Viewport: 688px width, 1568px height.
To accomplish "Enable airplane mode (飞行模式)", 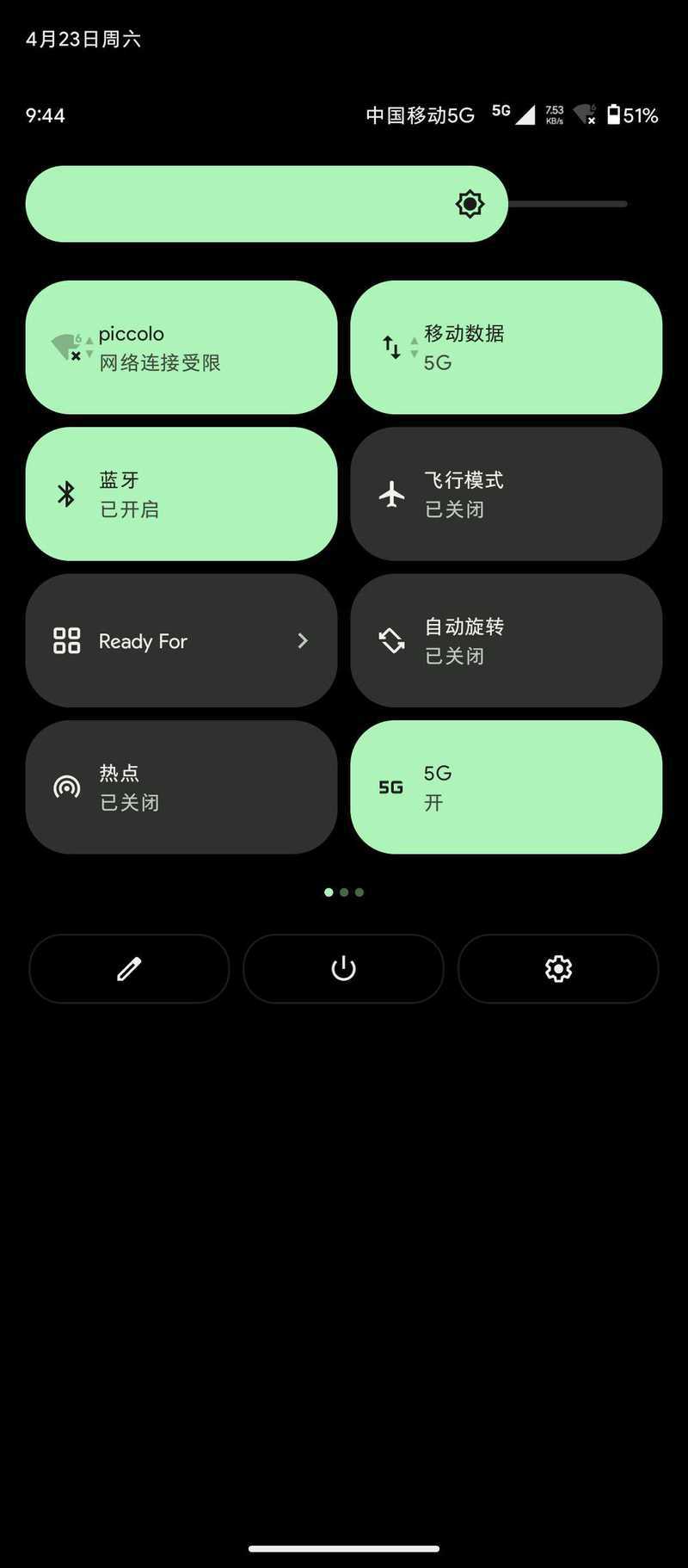I will (x=507, y=494).
